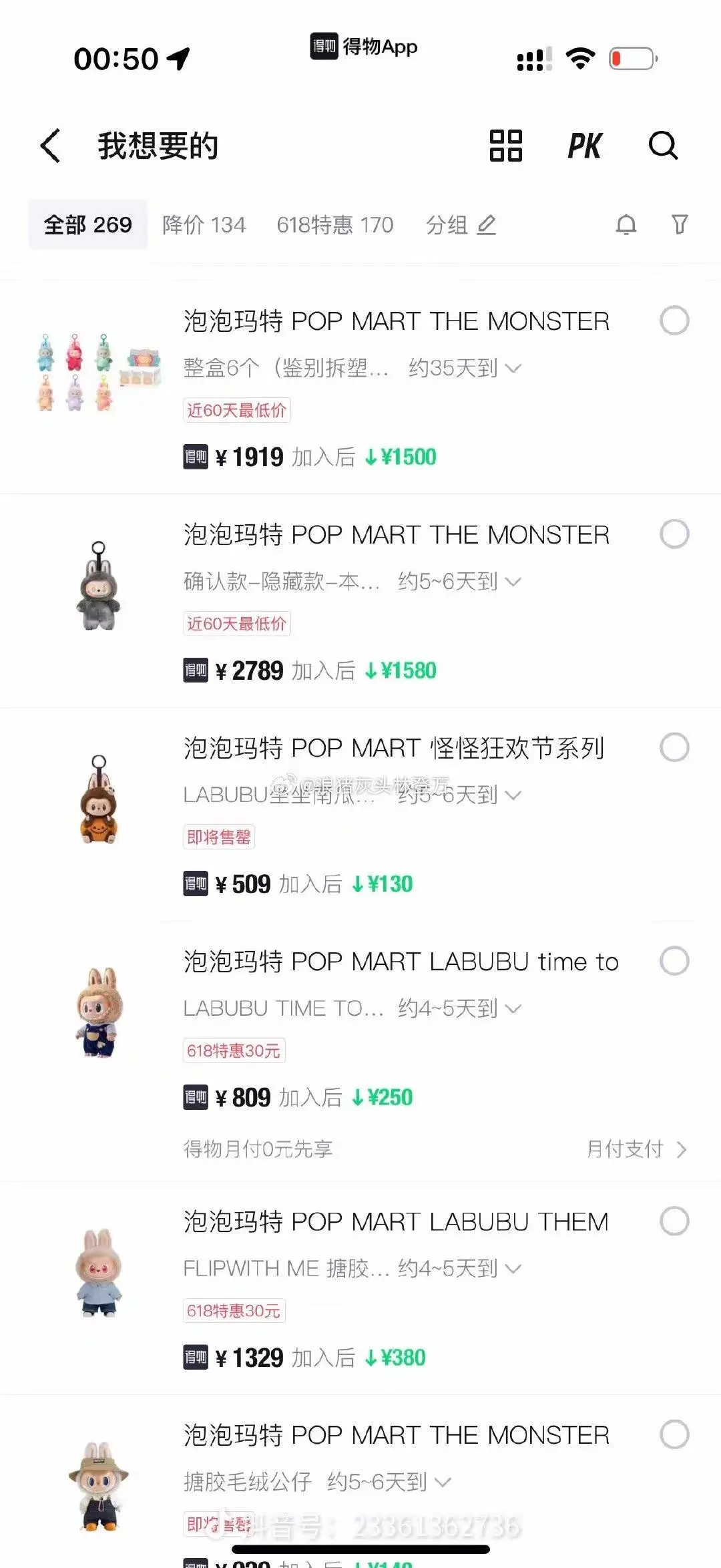This screenshot has width=721, height=1568.
Task: Switch to grid view layout
Action: coord(505,146)
